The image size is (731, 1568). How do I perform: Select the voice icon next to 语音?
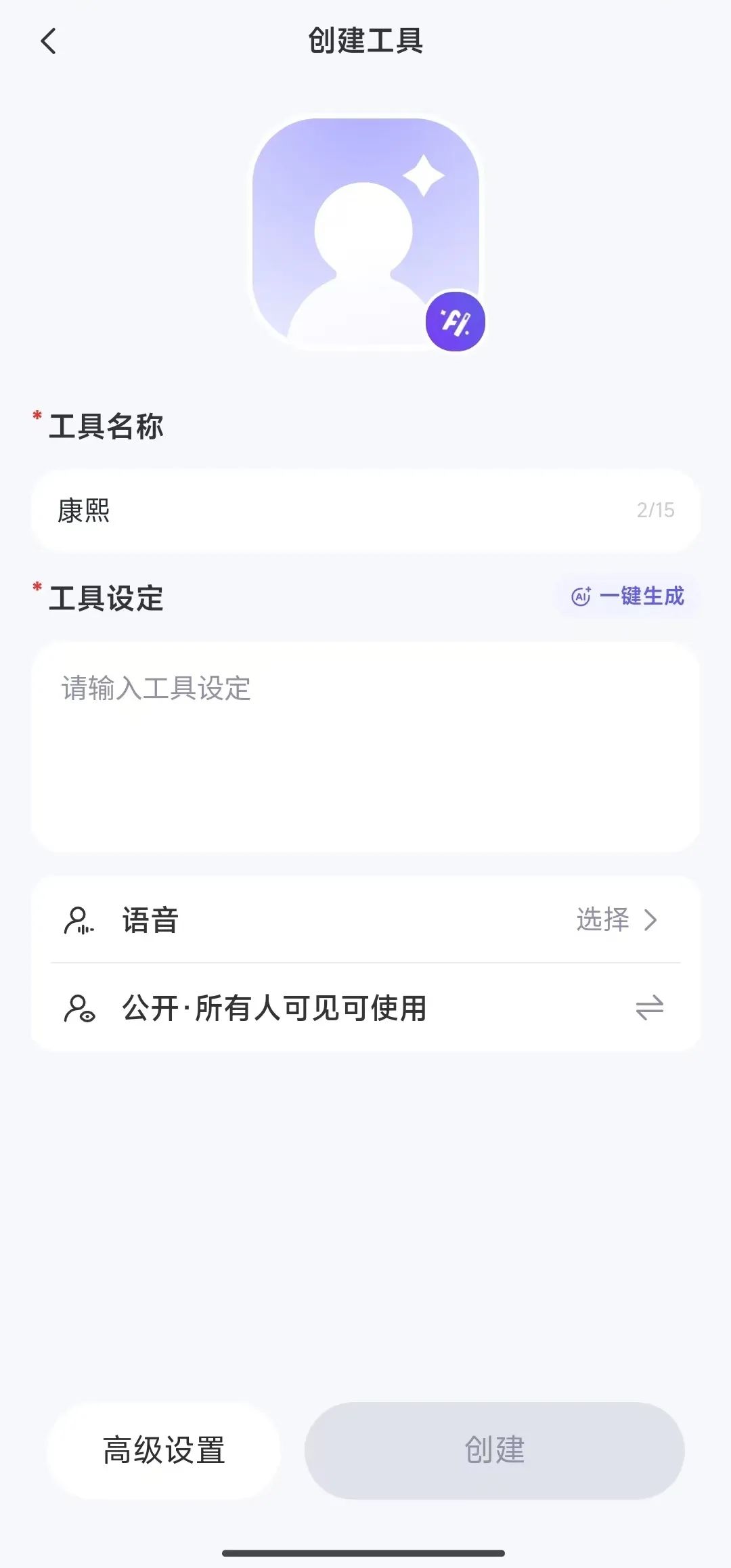click(79, 920)
